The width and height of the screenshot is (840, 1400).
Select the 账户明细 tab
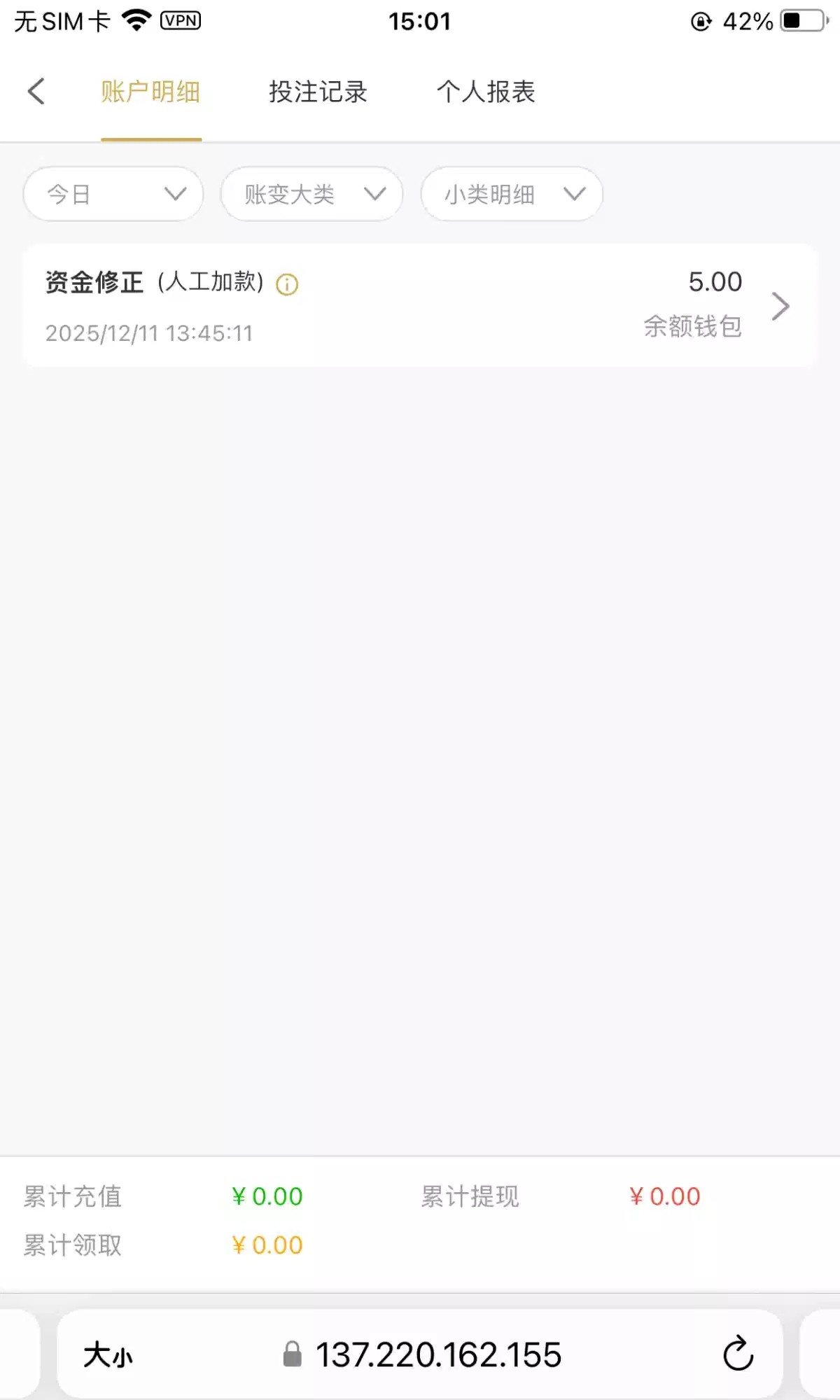click(150, 92)
